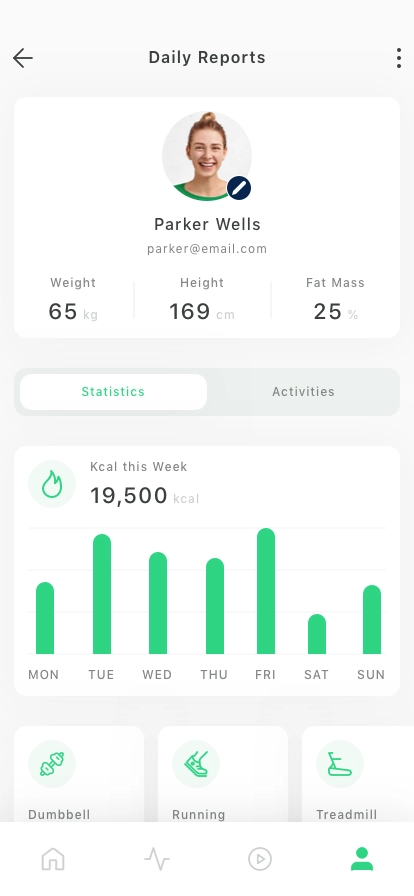Open the Running activity card
The height and width of the screenshot is (896, 414).
pos(223,774)
